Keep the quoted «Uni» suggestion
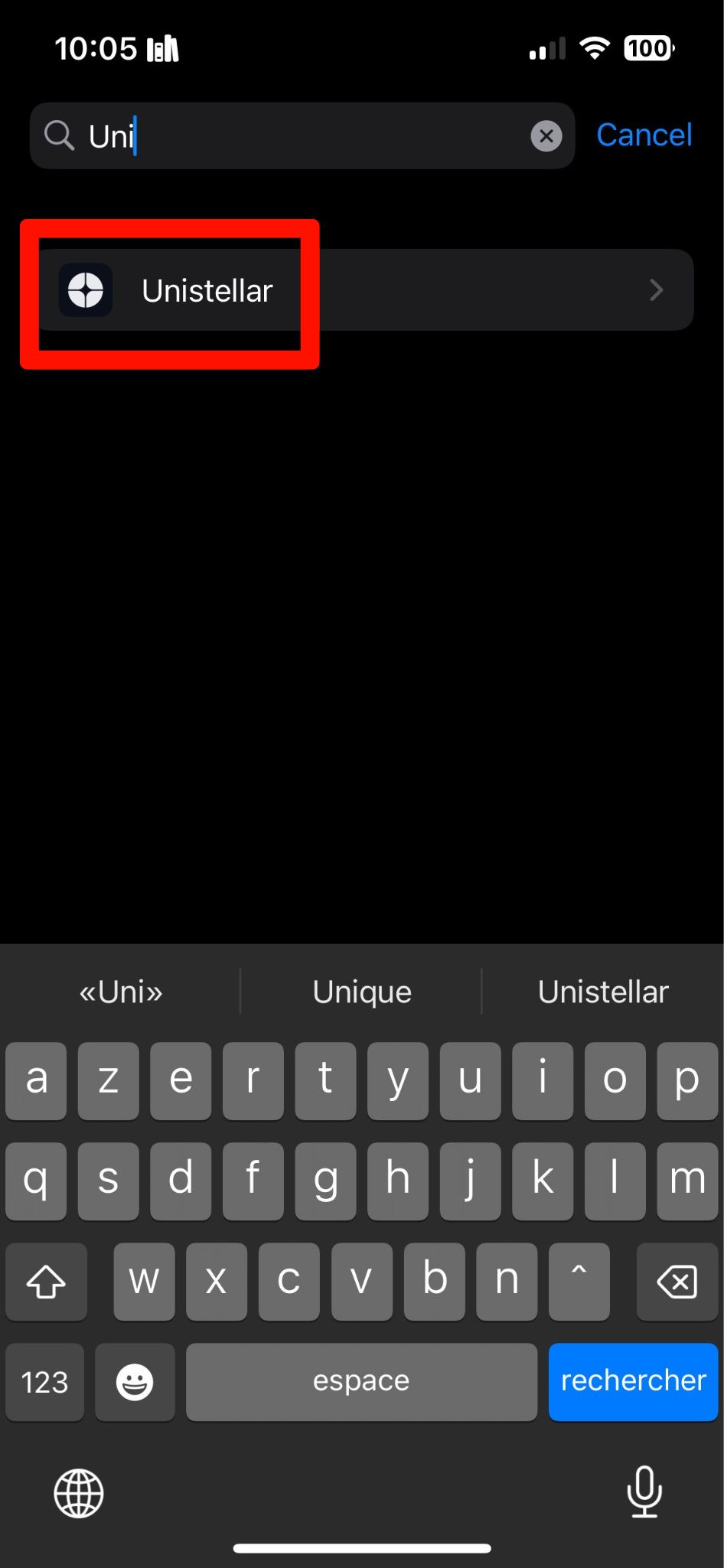 point(121,991)
